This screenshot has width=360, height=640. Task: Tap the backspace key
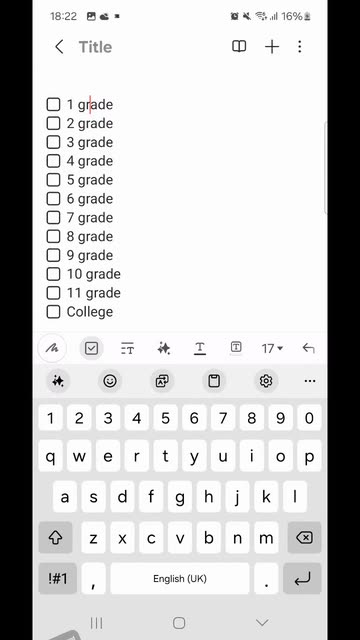pyautogui.click(x=304, y=538)
